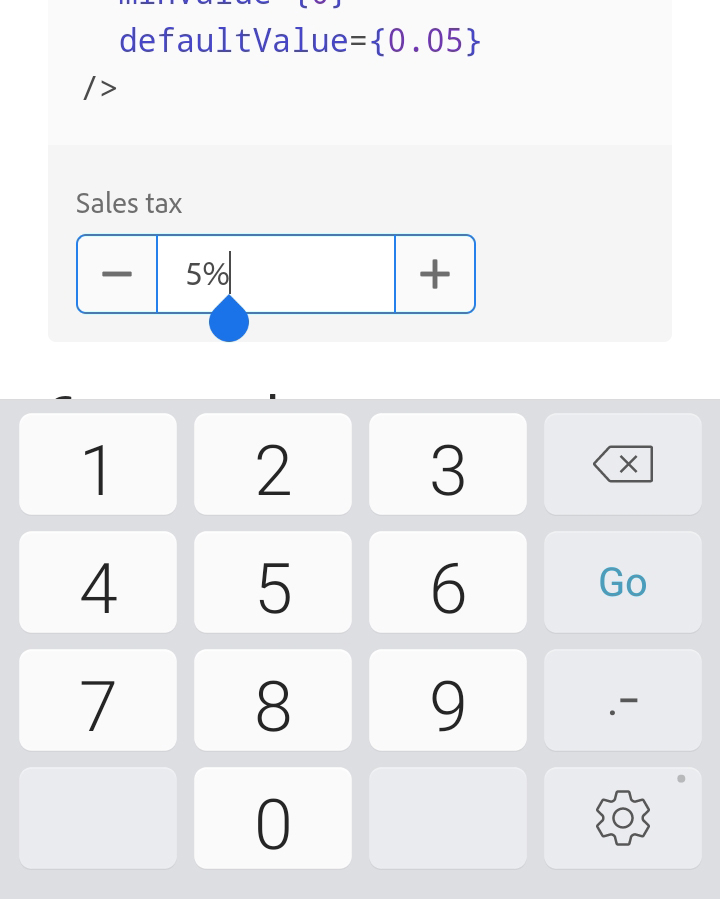The height and width of the screenshot is (899, 720).
Task: Open keyboard settings gear
Action: click(622, 818)
